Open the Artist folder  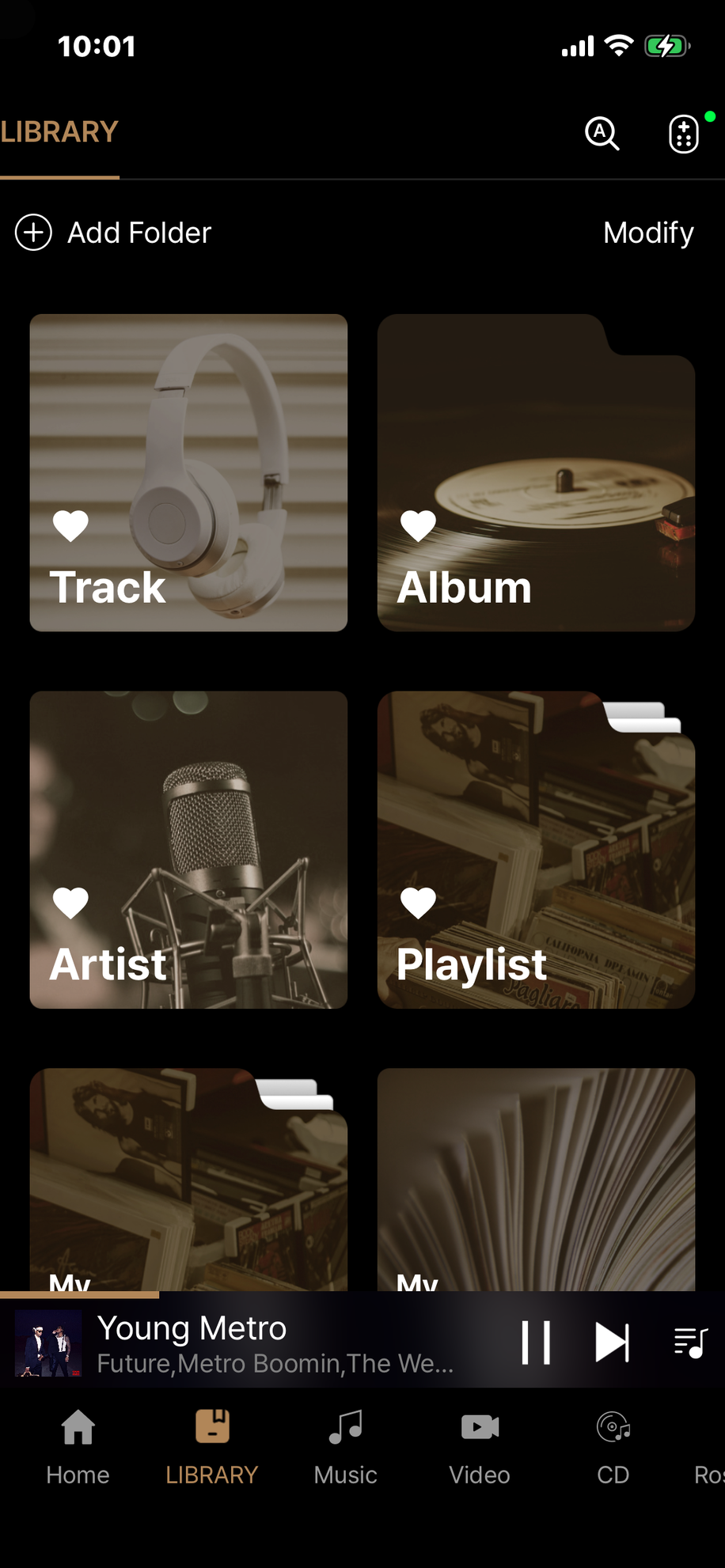pos(188,850)
